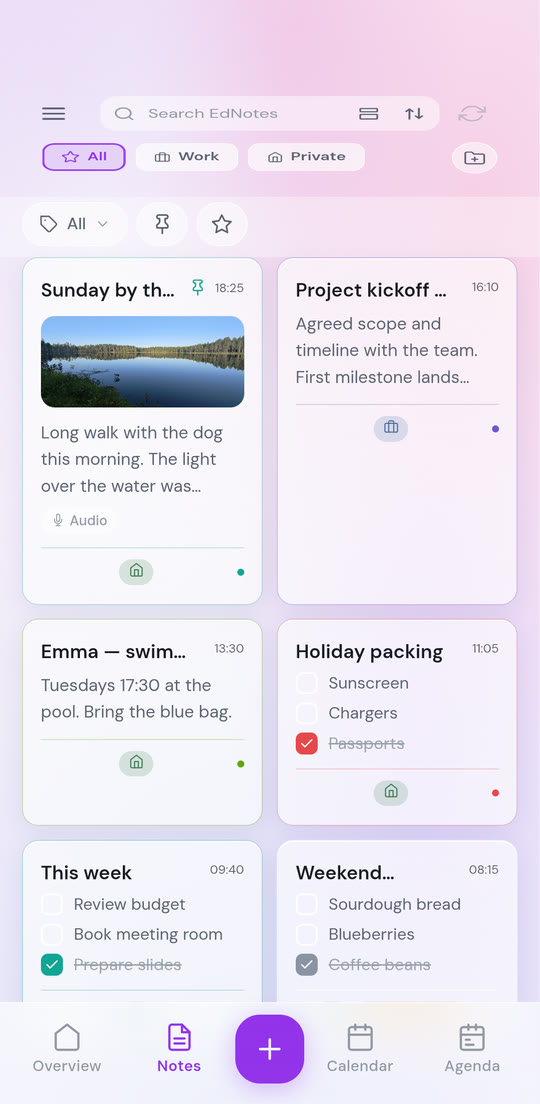Open the Emma swim note

142,722
